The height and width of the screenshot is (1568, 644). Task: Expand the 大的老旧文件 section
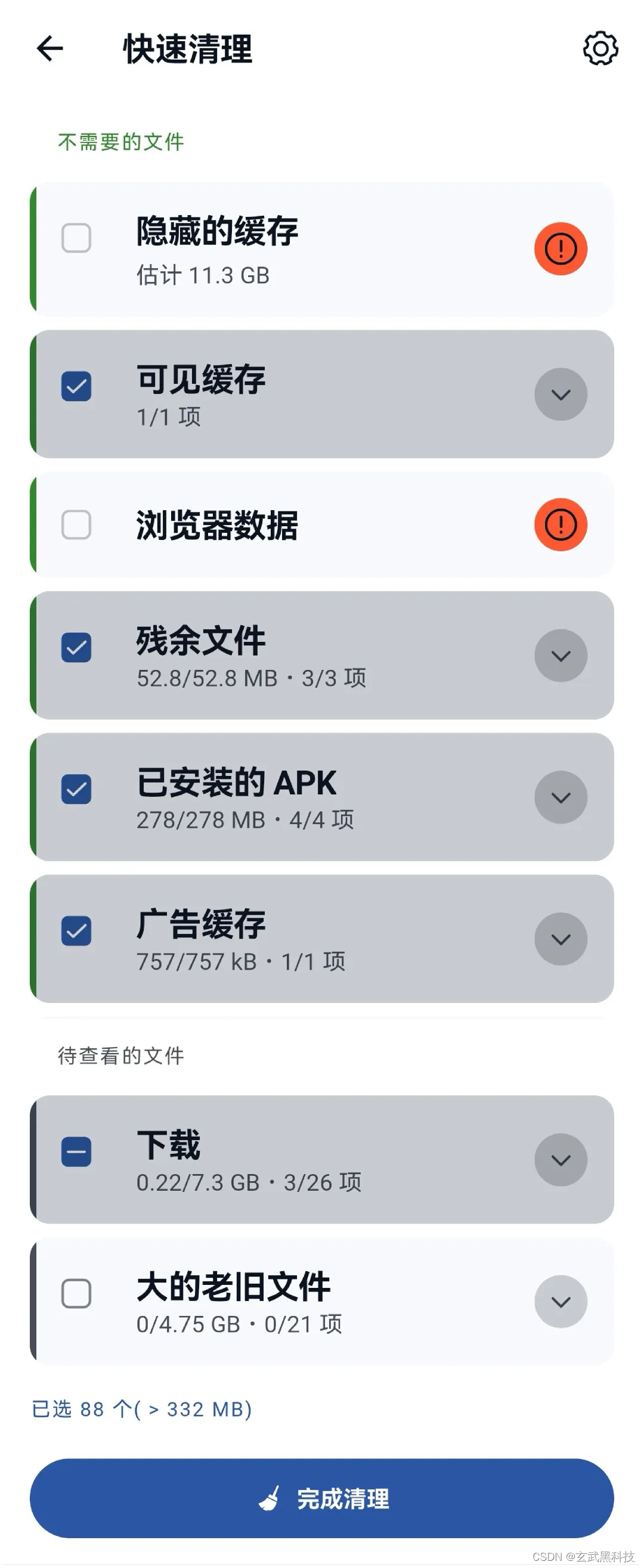click(561, 1302)
